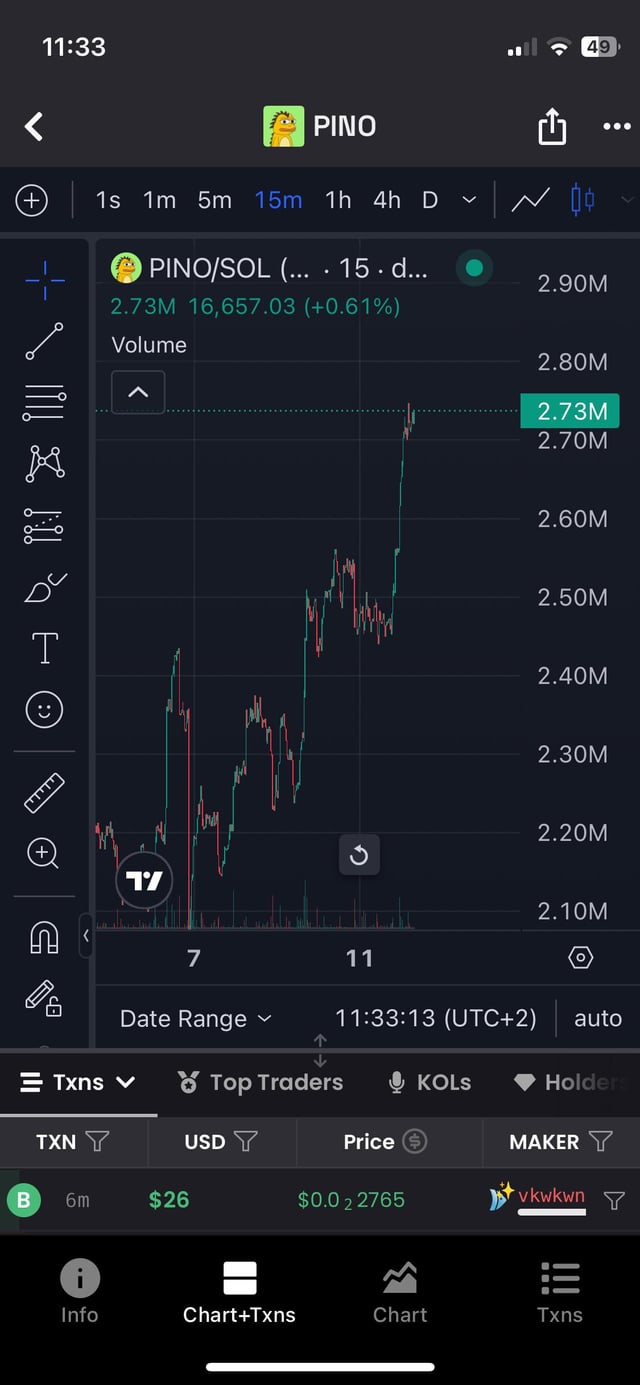This screenshot has width=640, height=1385.
Task: Select the line chart style
Action: 530,200
